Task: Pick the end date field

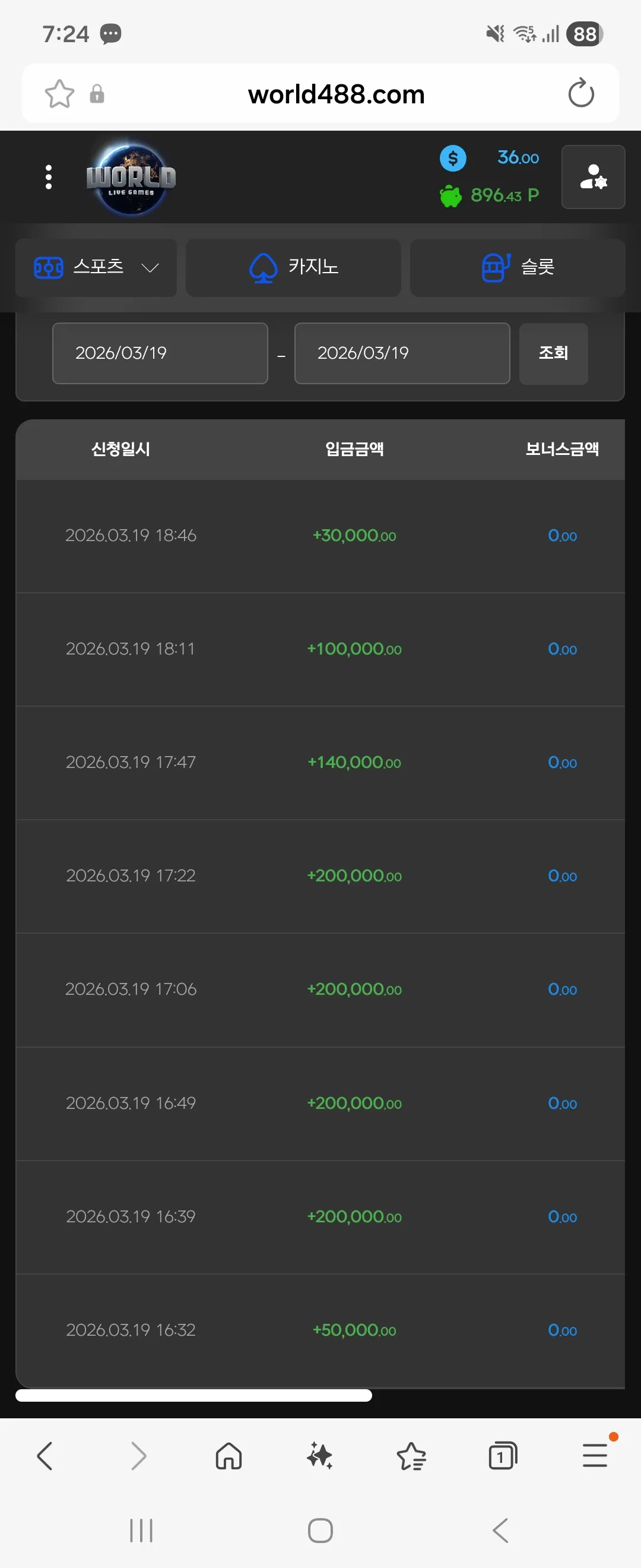Action: (x=402, y=353)
